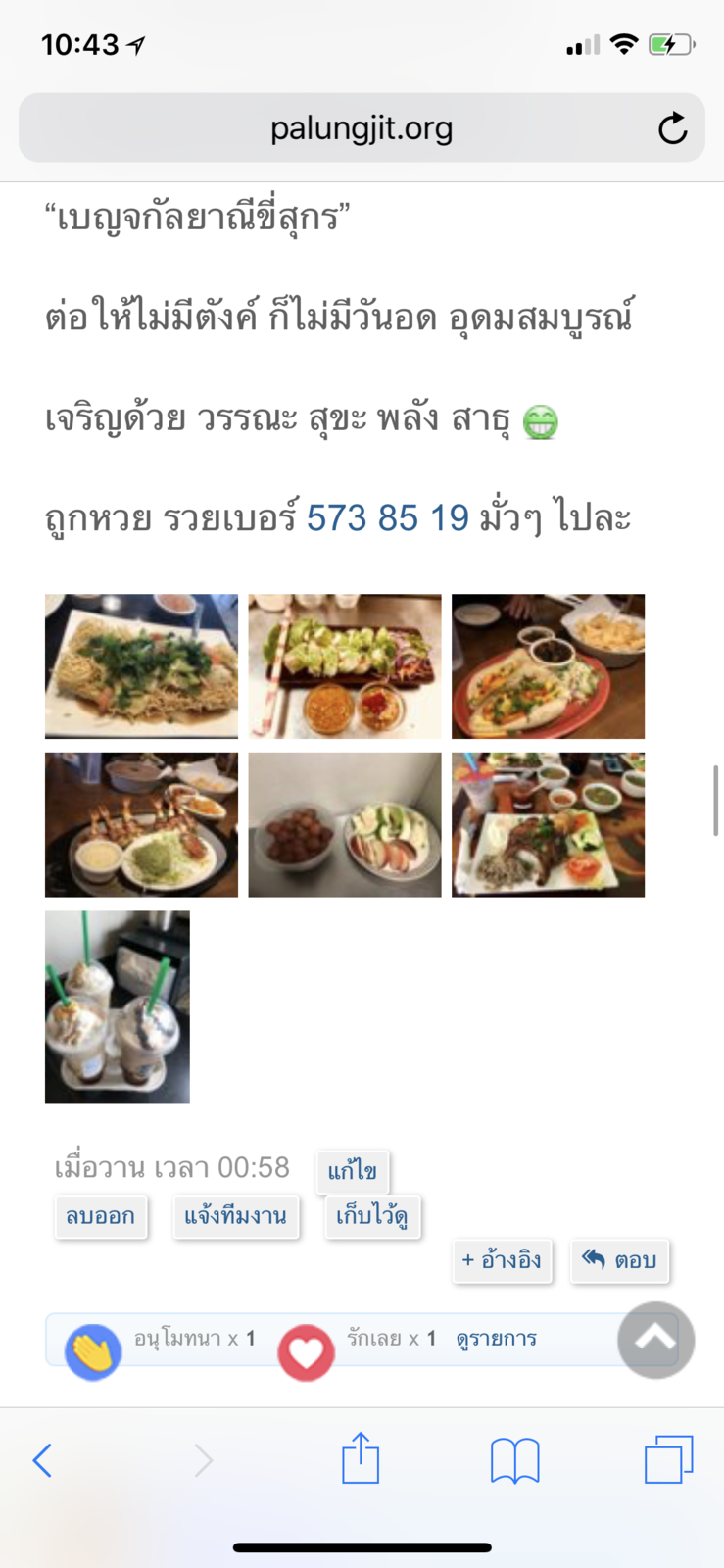
Task: Delete the post using ลบออก
Action: pyautogui.click(x=101, y=1216)
